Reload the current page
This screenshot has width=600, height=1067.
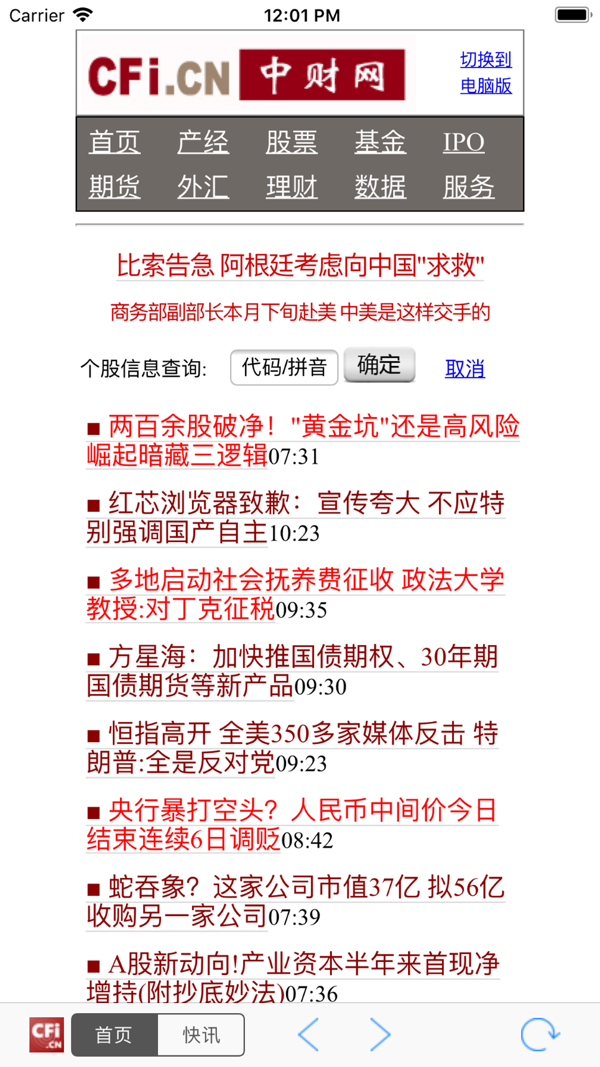(x=539, y=1035)
